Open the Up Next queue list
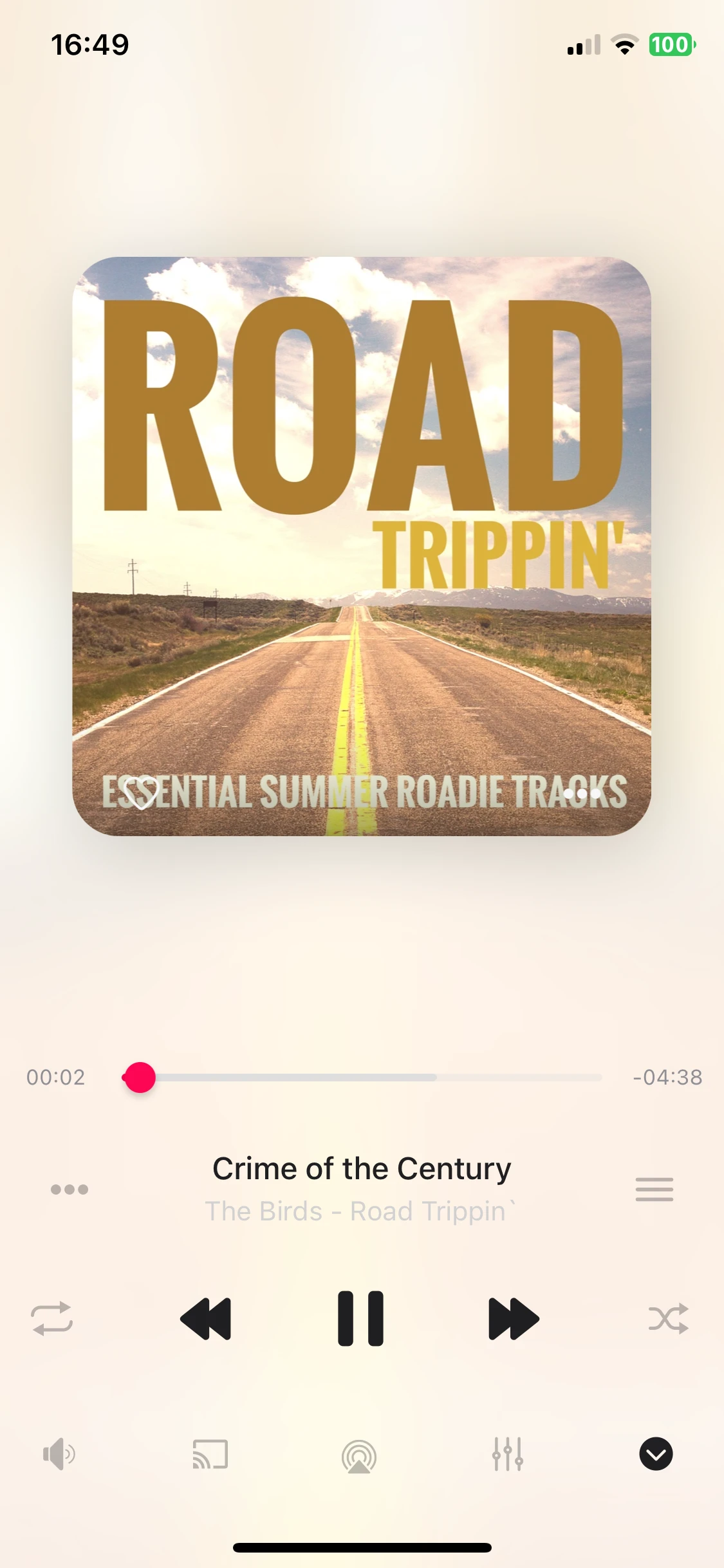This screenshot has height=1568, width=724. click(654, 1190)
